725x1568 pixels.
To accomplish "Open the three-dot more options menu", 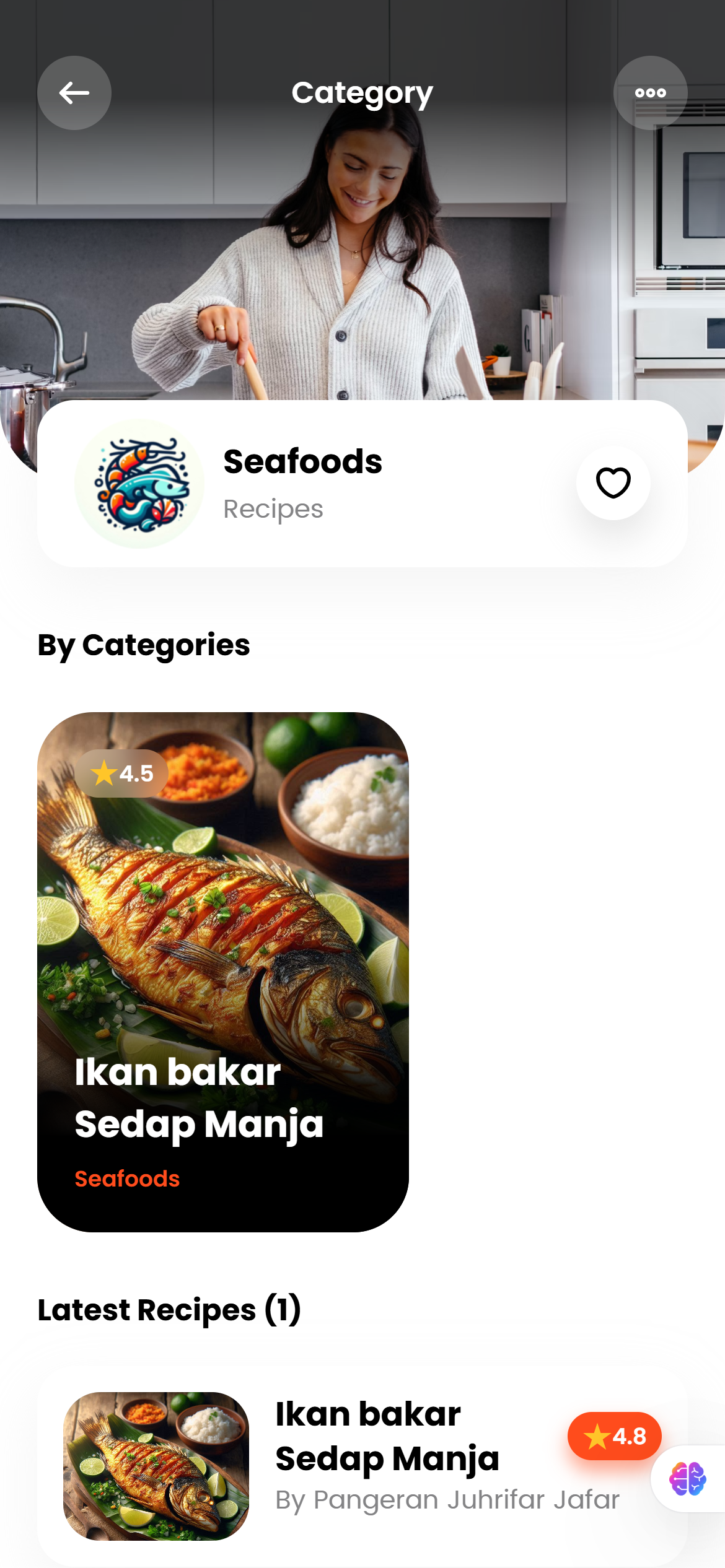I will coord(650,93).
